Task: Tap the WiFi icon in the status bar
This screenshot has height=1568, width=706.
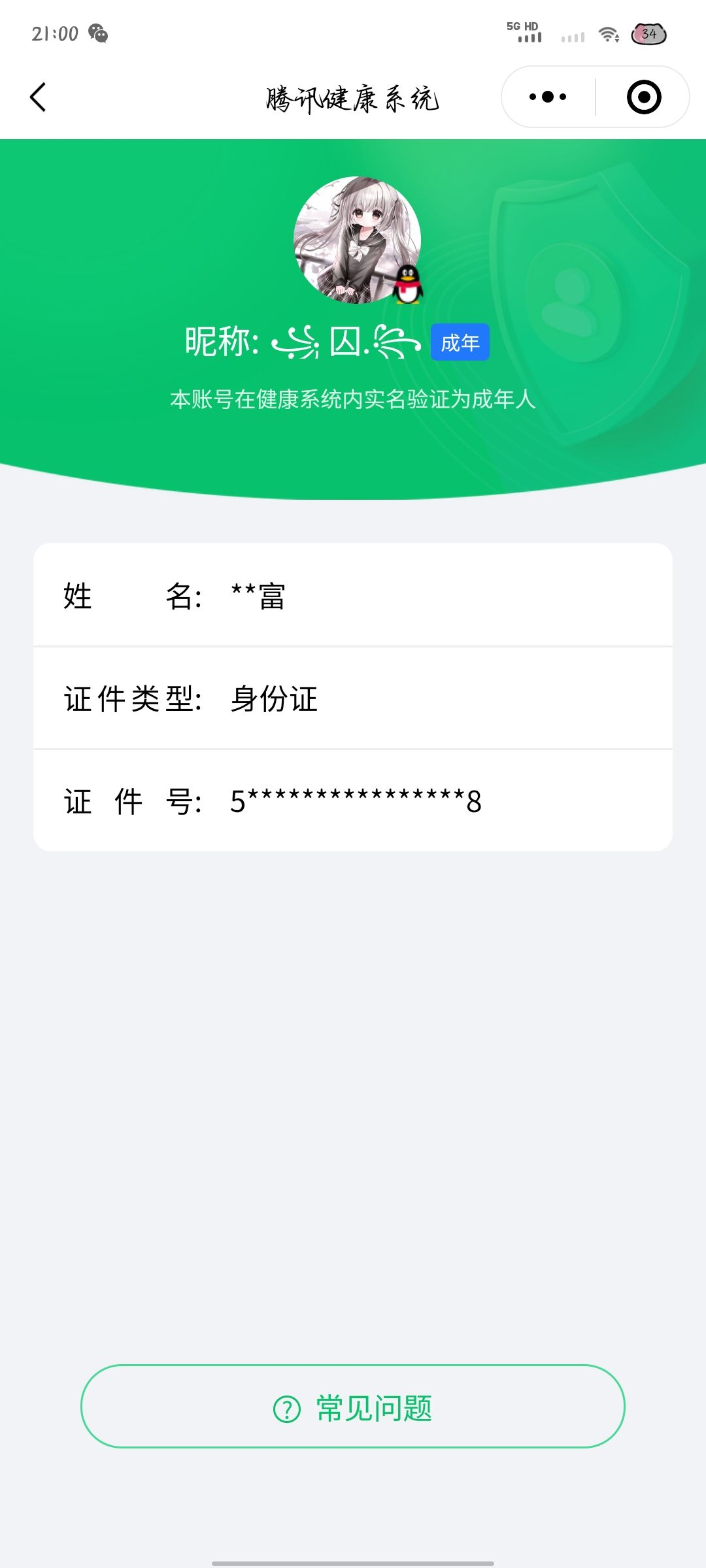Action: (x=609, y=36)
